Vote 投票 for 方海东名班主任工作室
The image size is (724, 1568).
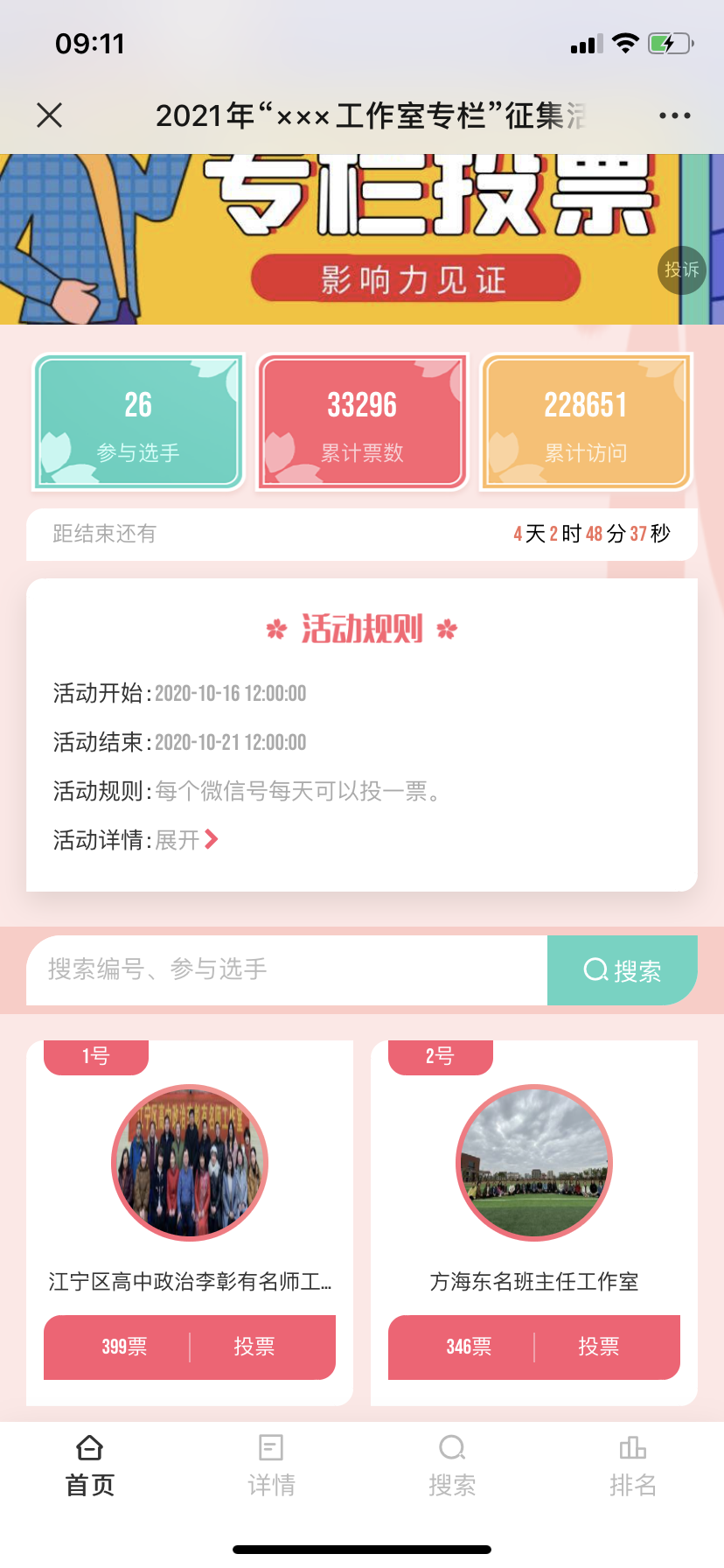599,1347
